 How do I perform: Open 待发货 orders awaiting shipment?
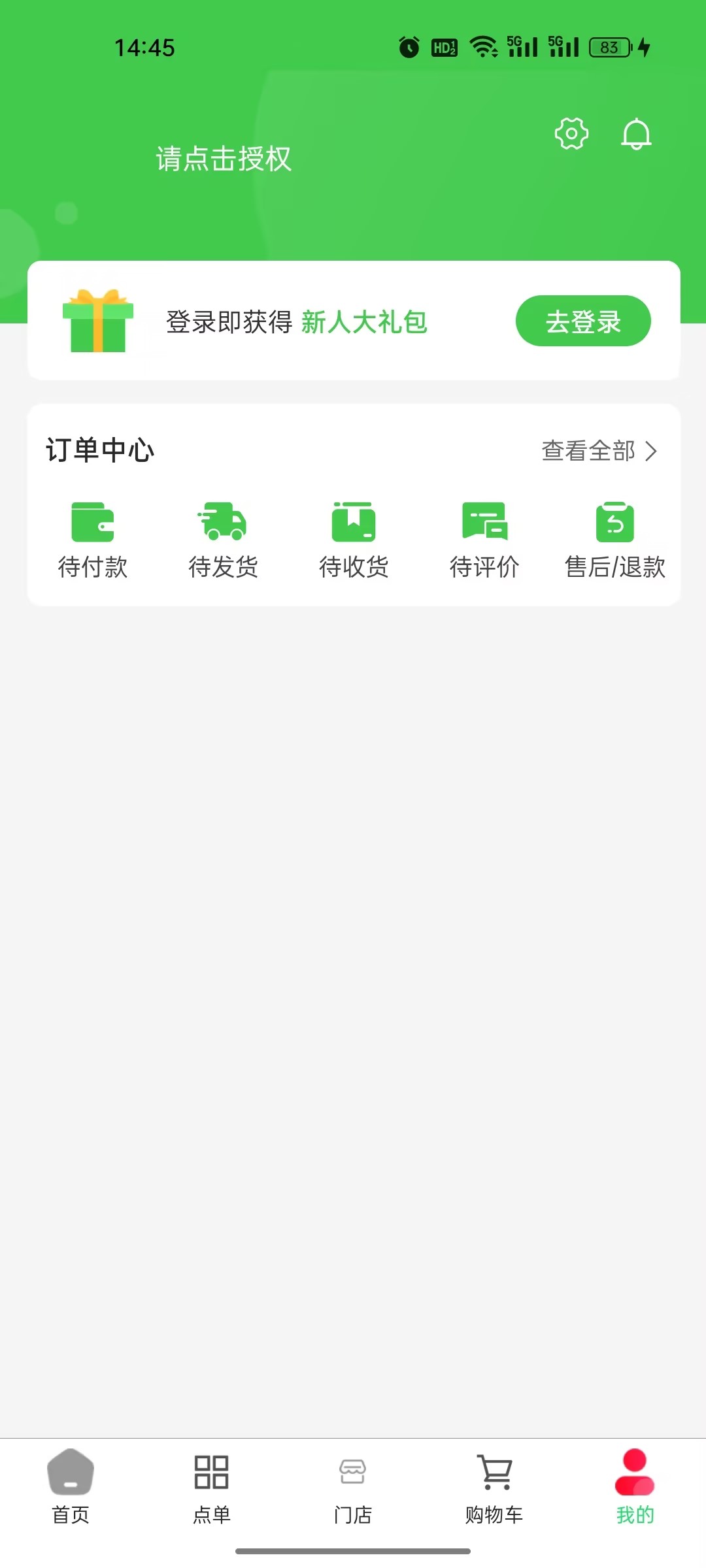(223, 540)
